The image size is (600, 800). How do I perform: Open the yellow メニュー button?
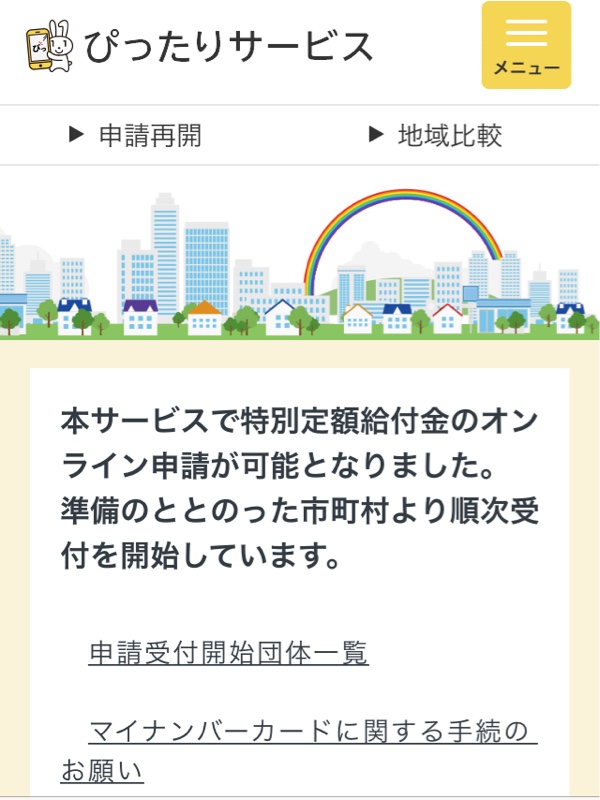(x=526, y=45)
